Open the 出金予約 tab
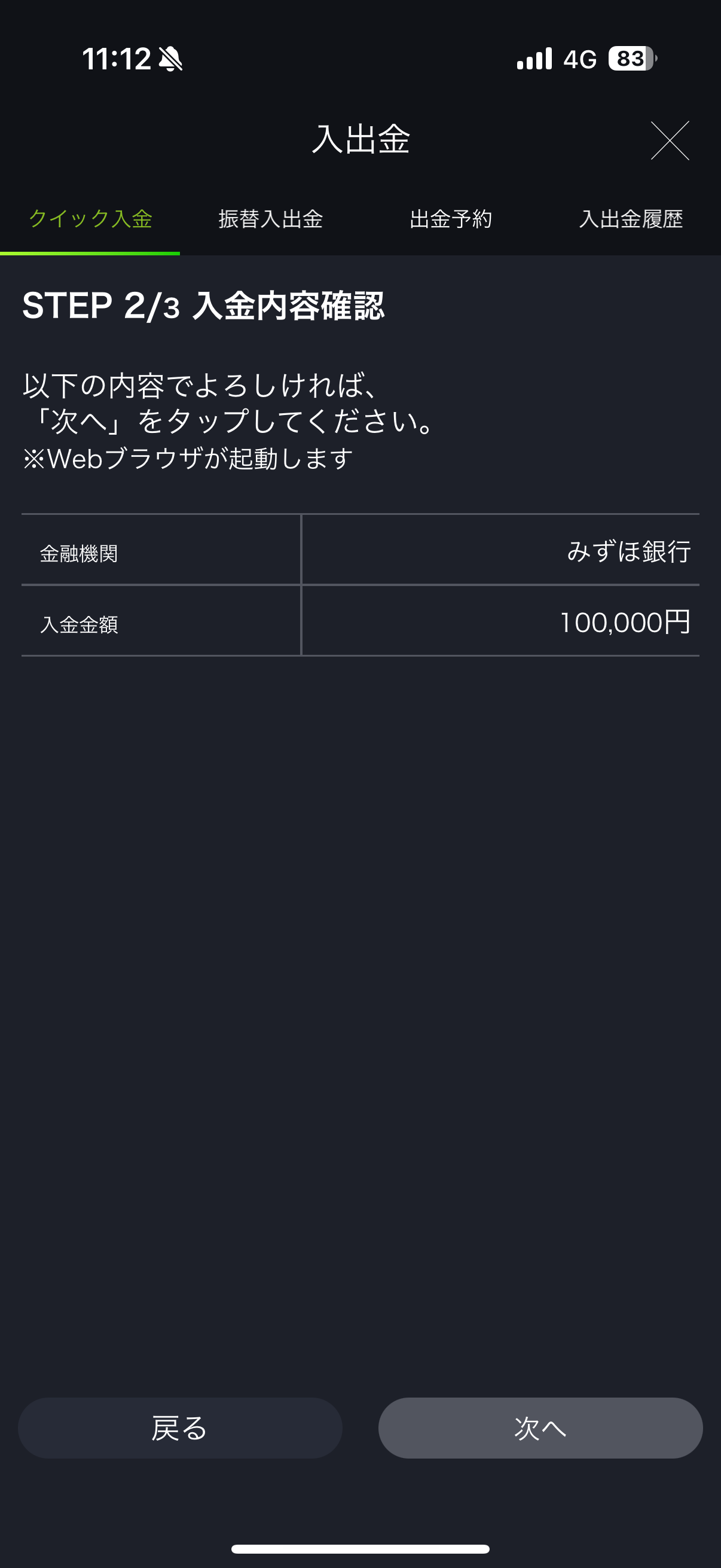The width and height of the screenshot is (721, 1568). pyautogui.click(x=450, y=219)
